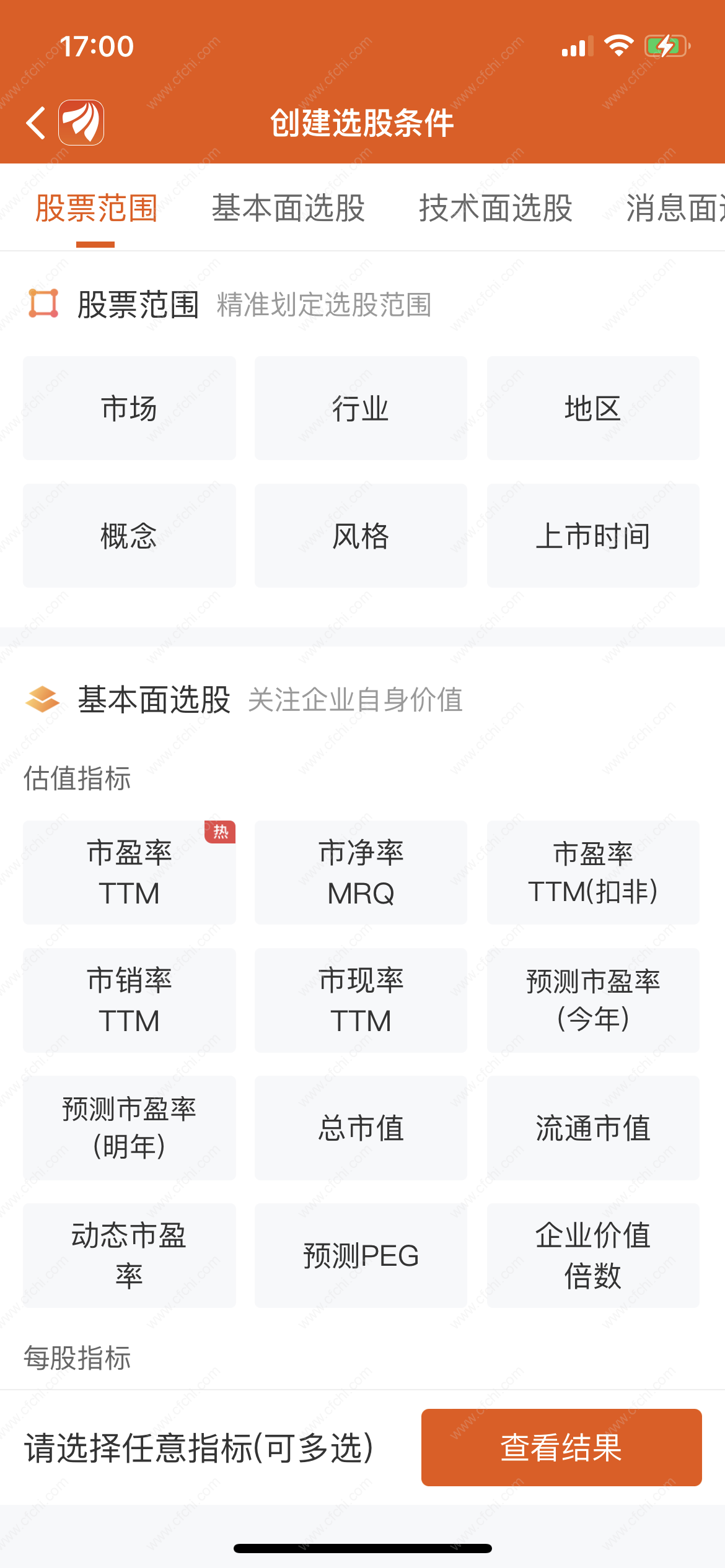Screen dimensions: 725x1568
Task: Pick the 概念 filter option
Action: point(130,536)
